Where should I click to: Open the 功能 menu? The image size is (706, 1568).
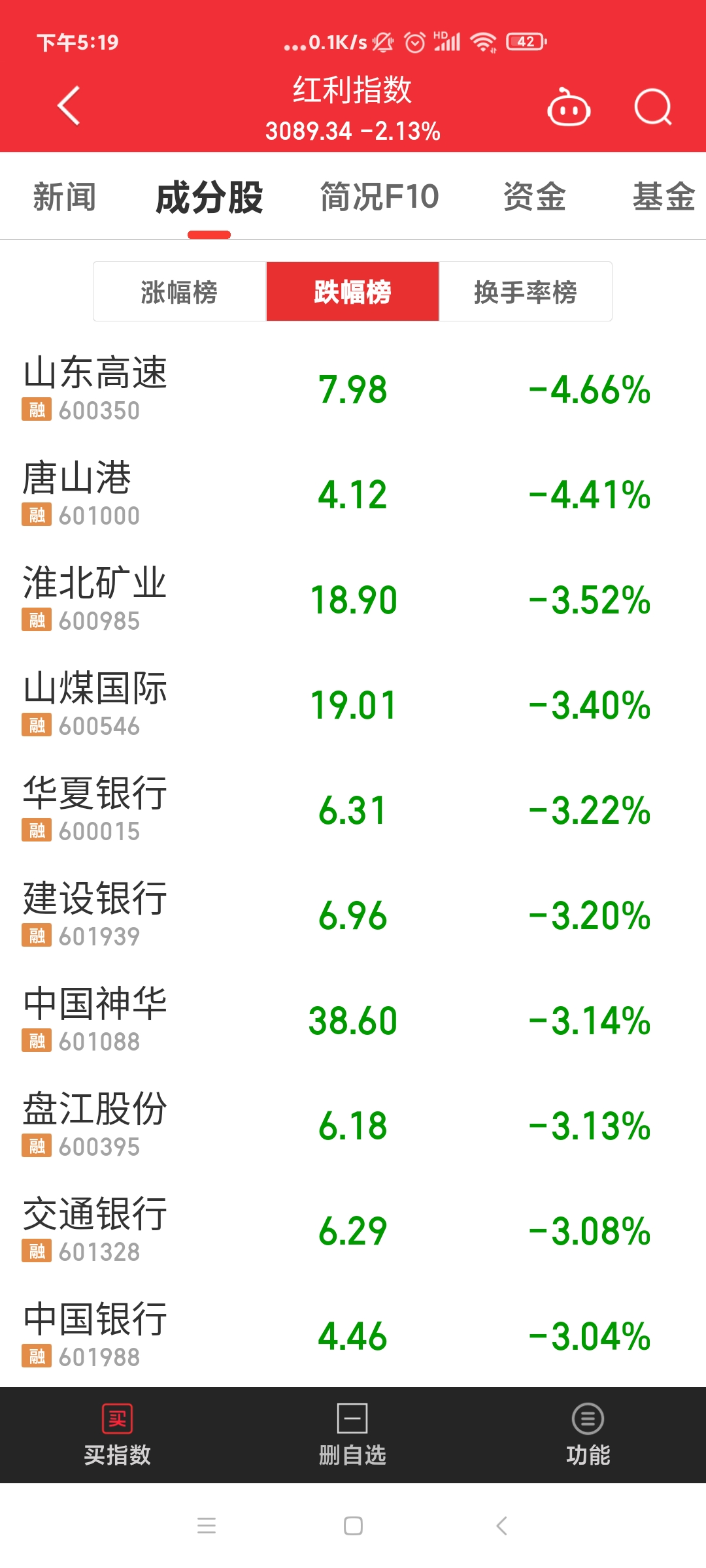pos(588,1435)
